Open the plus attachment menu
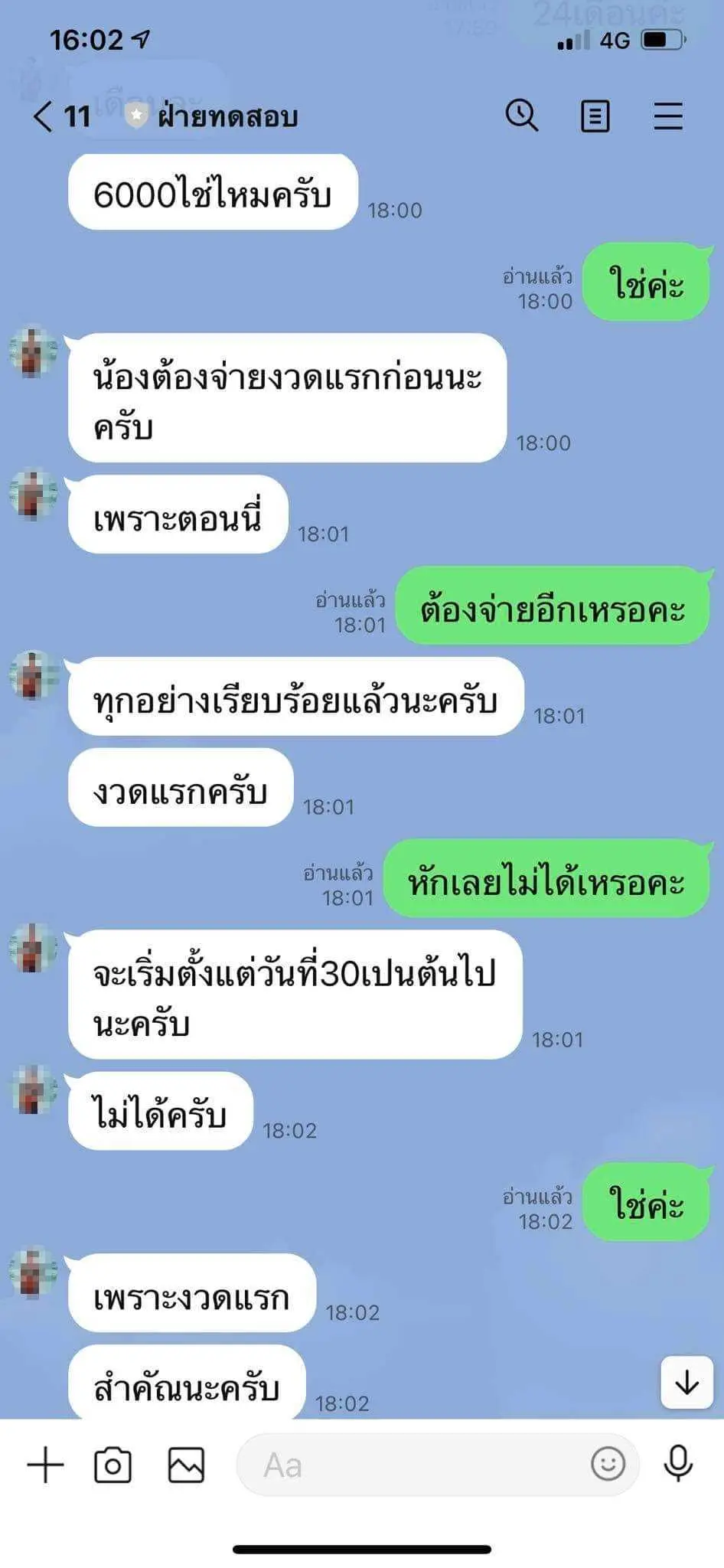This screenshot has height=1568, width=724. (45, 1465)
